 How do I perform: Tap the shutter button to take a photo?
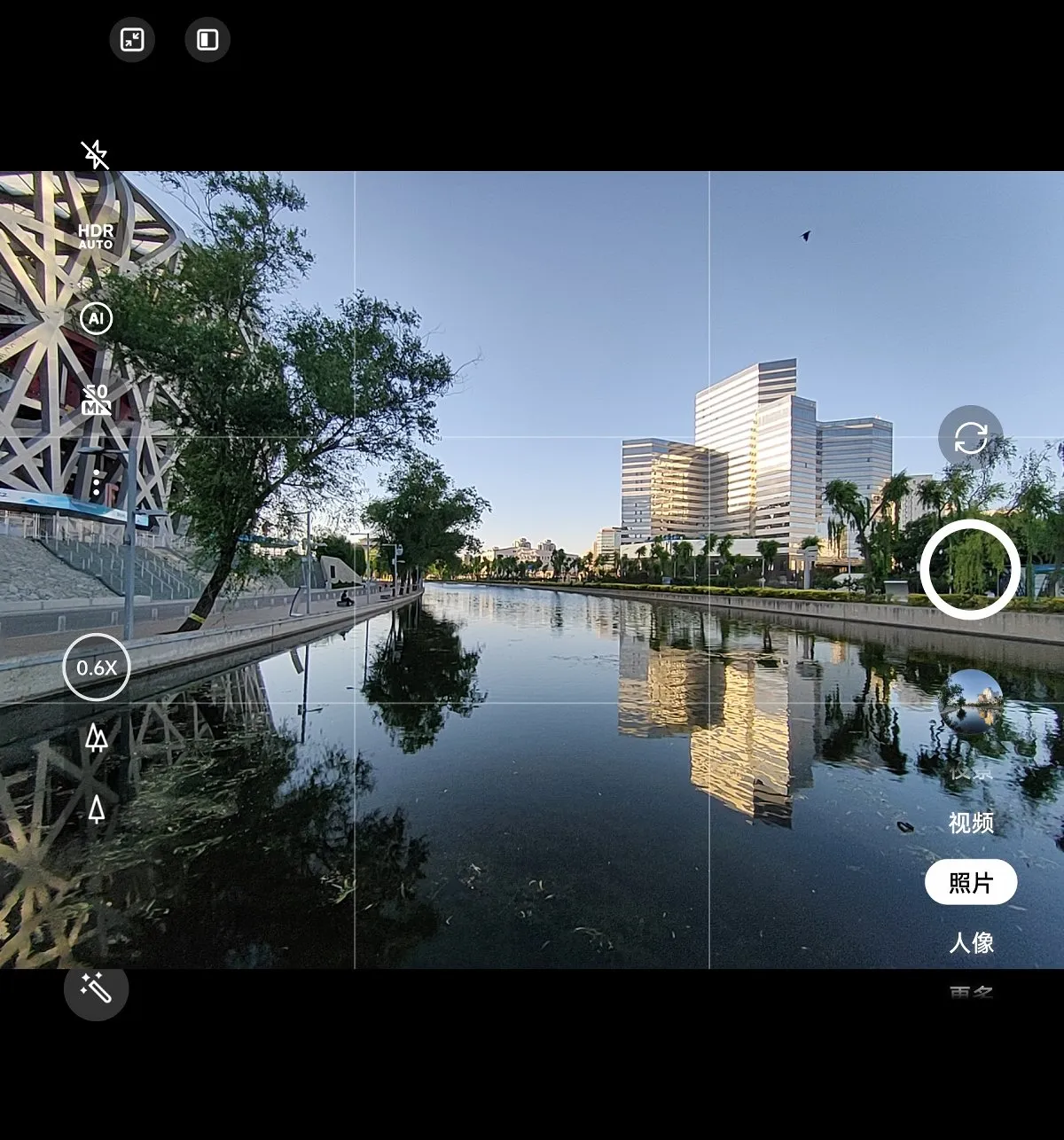coord(968,569)
